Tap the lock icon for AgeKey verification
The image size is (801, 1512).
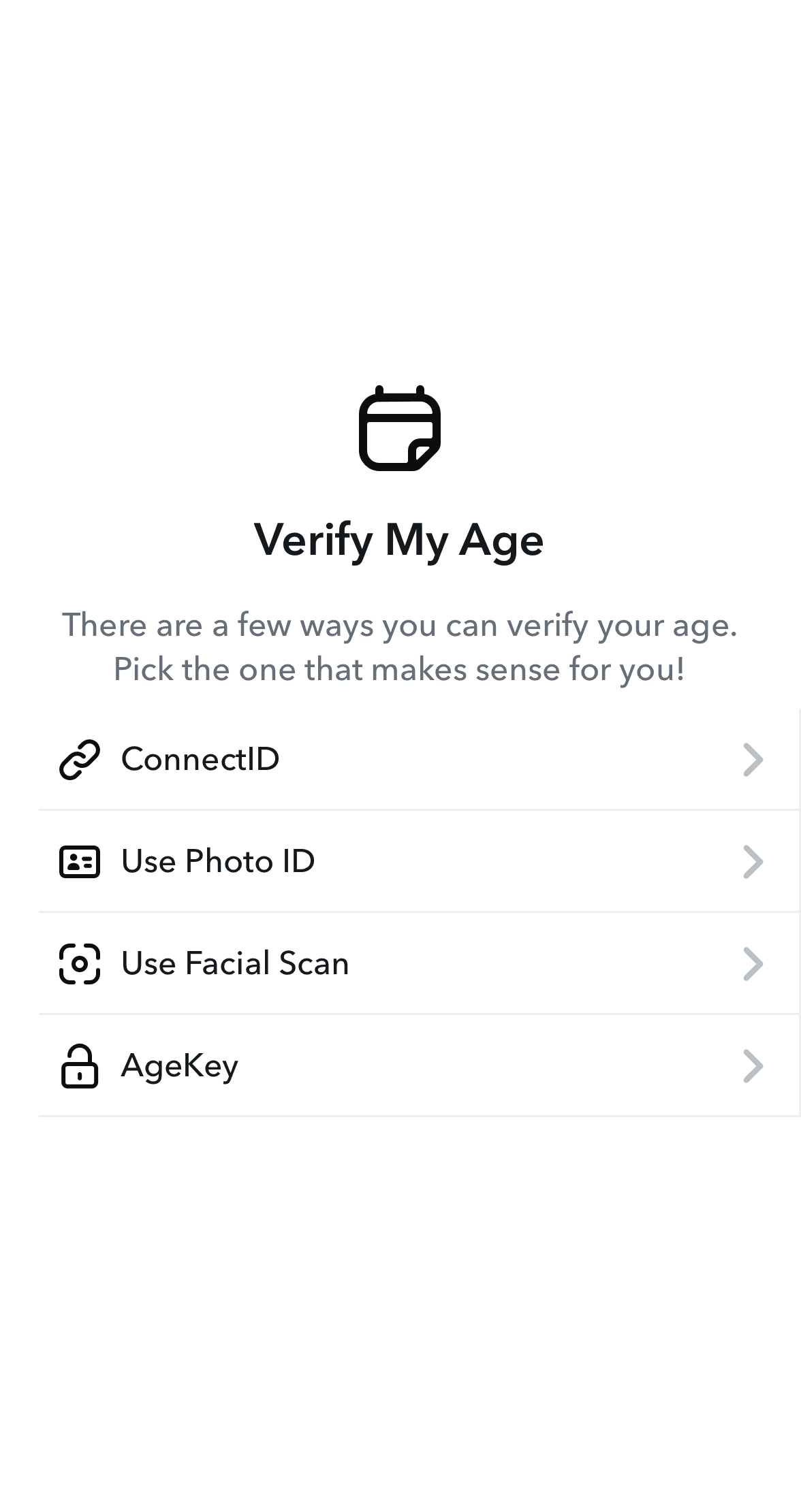pyautogui.click(x=80, y=1065)
